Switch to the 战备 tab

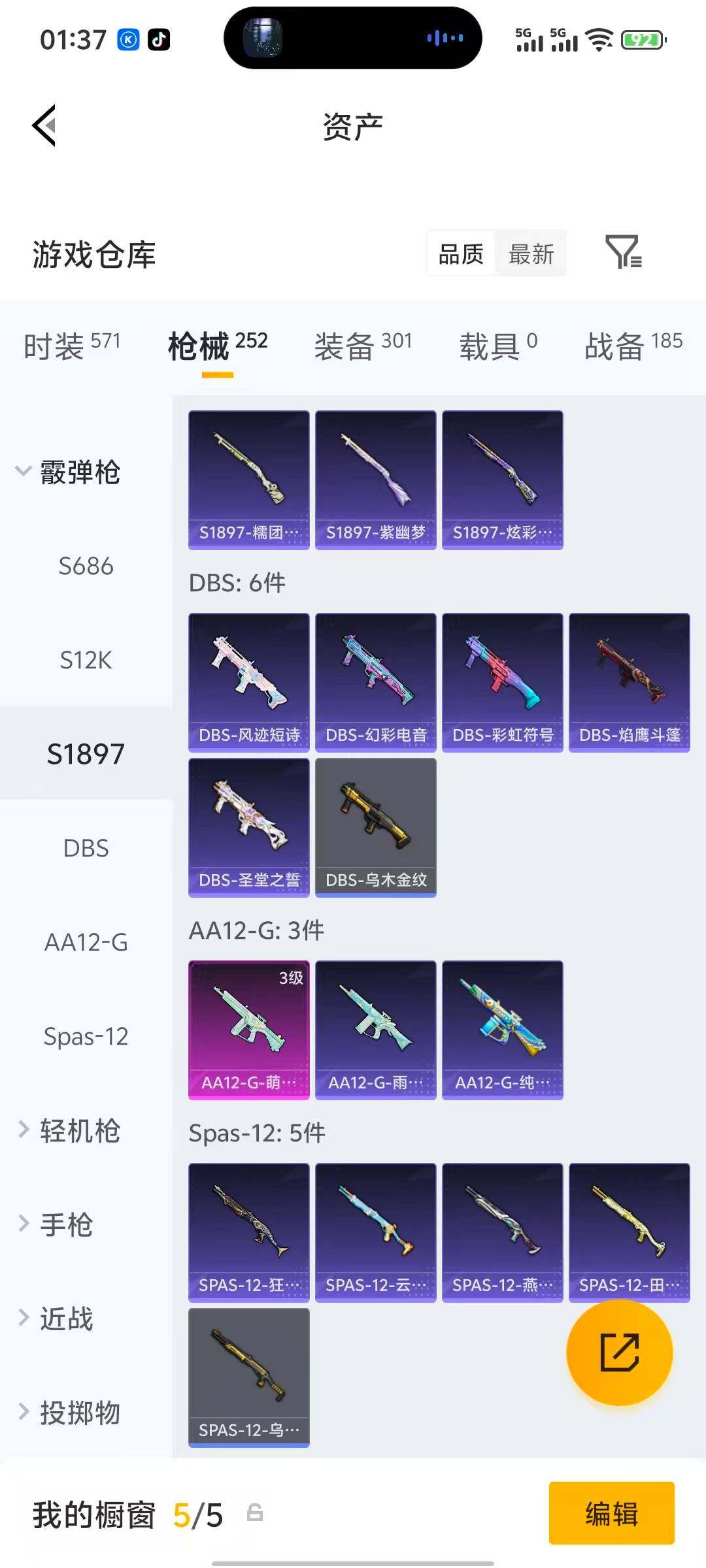633,345
